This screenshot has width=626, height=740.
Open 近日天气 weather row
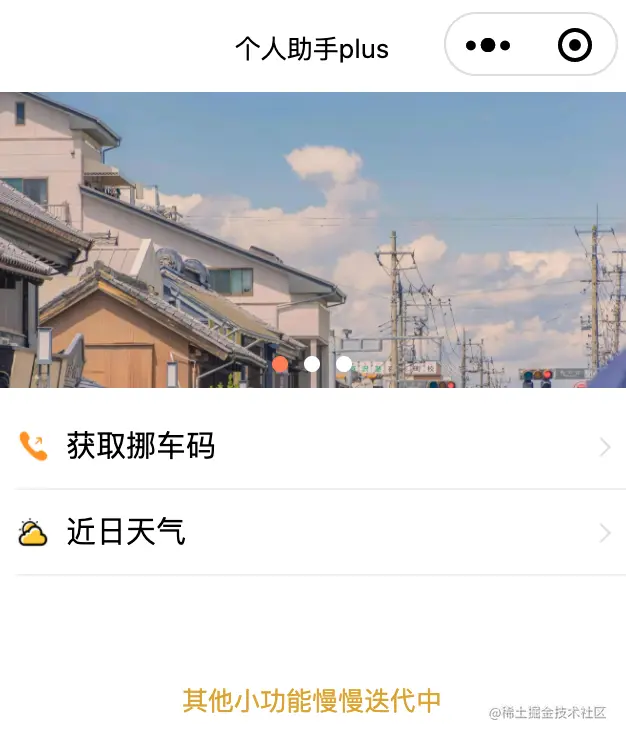[313, 532]
